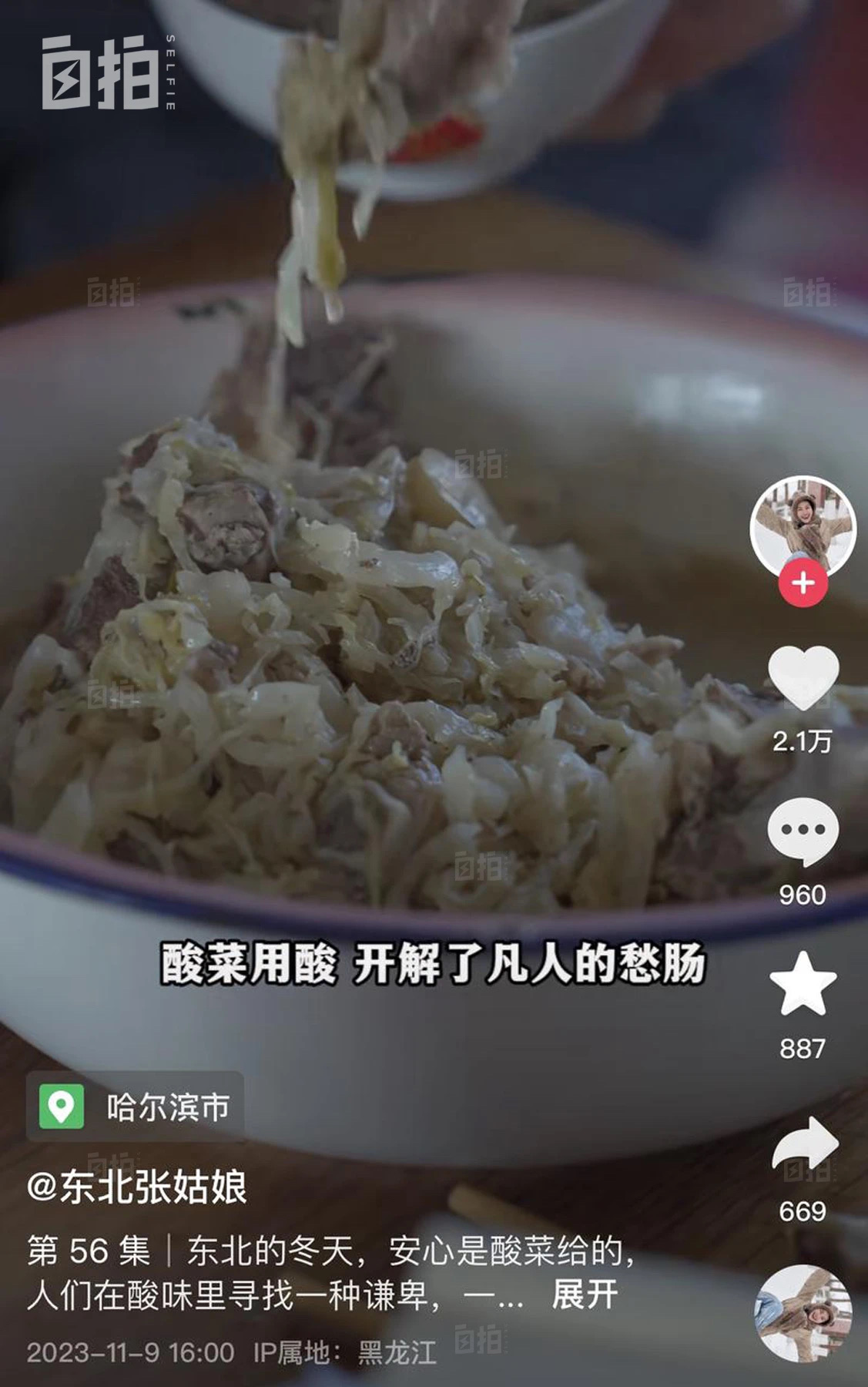The width and height of the screenshot is (868, 1387).
Task: Share this video via the arrow icon
Action: 804,1145
